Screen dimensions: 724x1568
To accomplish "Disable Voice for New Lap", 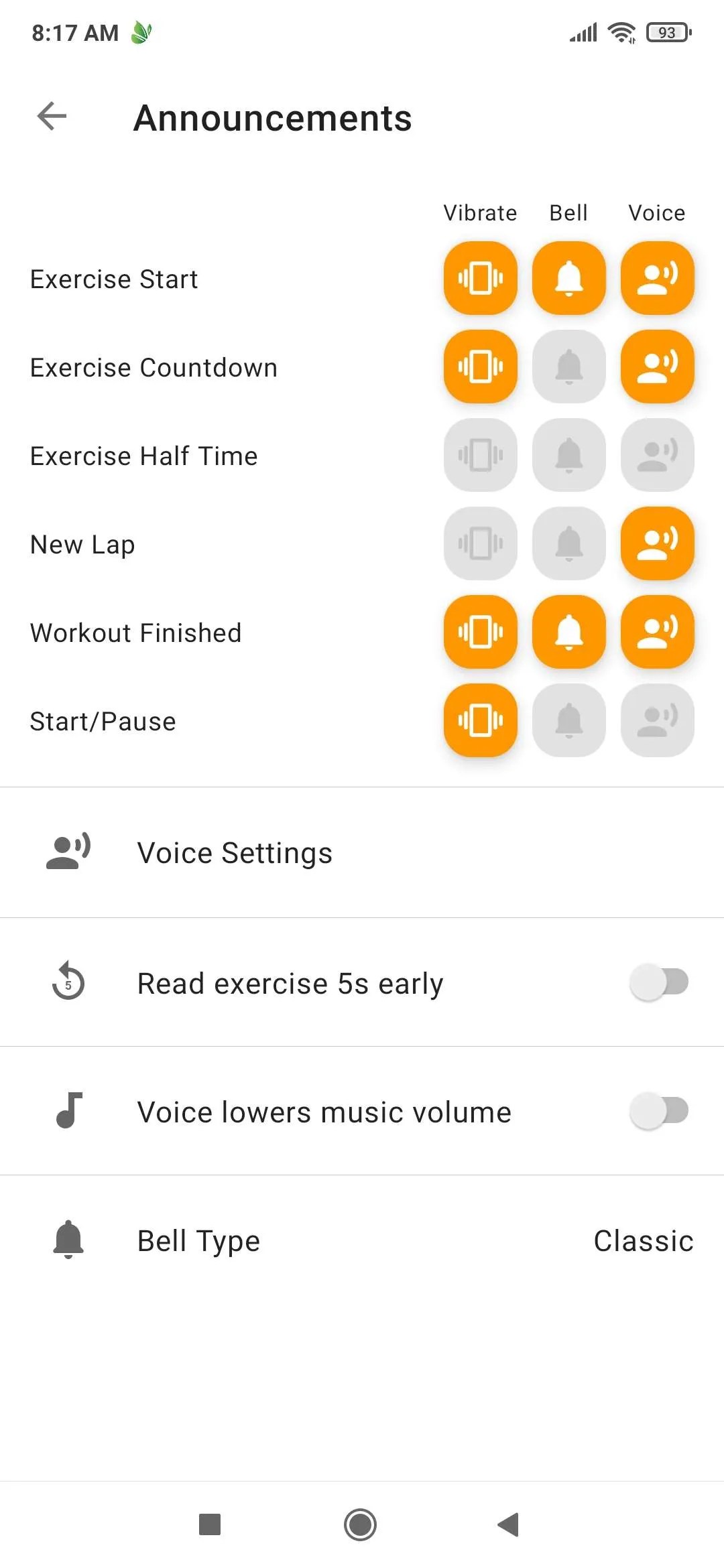I will point(657,544).
